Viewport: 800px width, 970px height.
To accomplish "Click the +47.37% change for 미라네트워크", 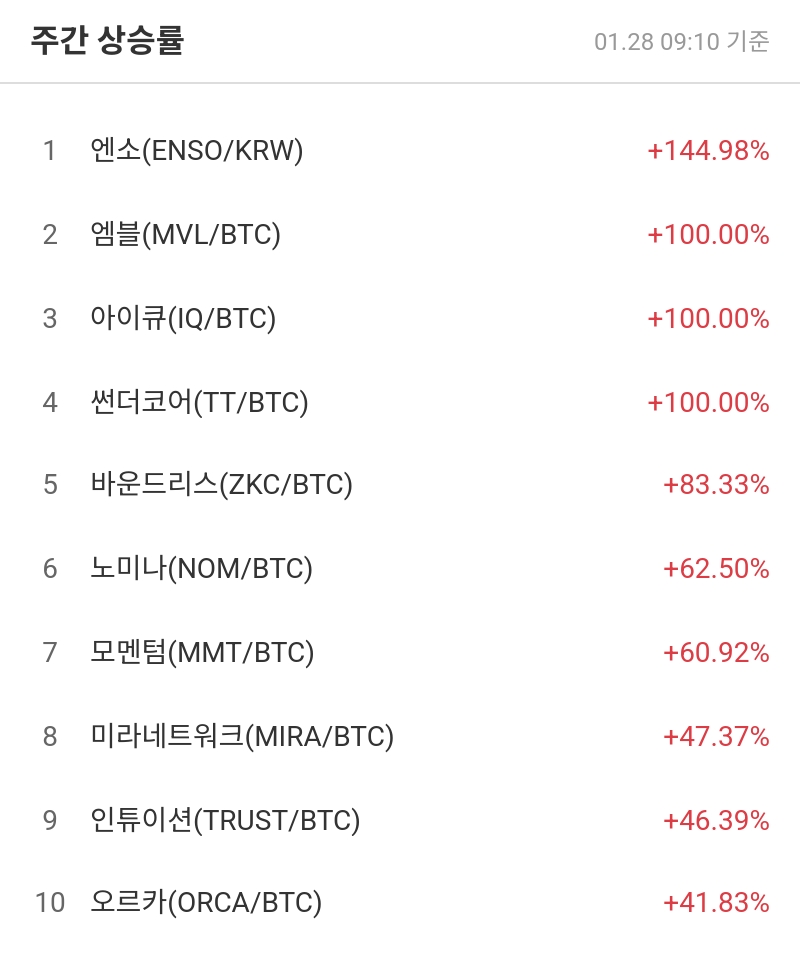I will pyautogui.click(x=716, y=736).
